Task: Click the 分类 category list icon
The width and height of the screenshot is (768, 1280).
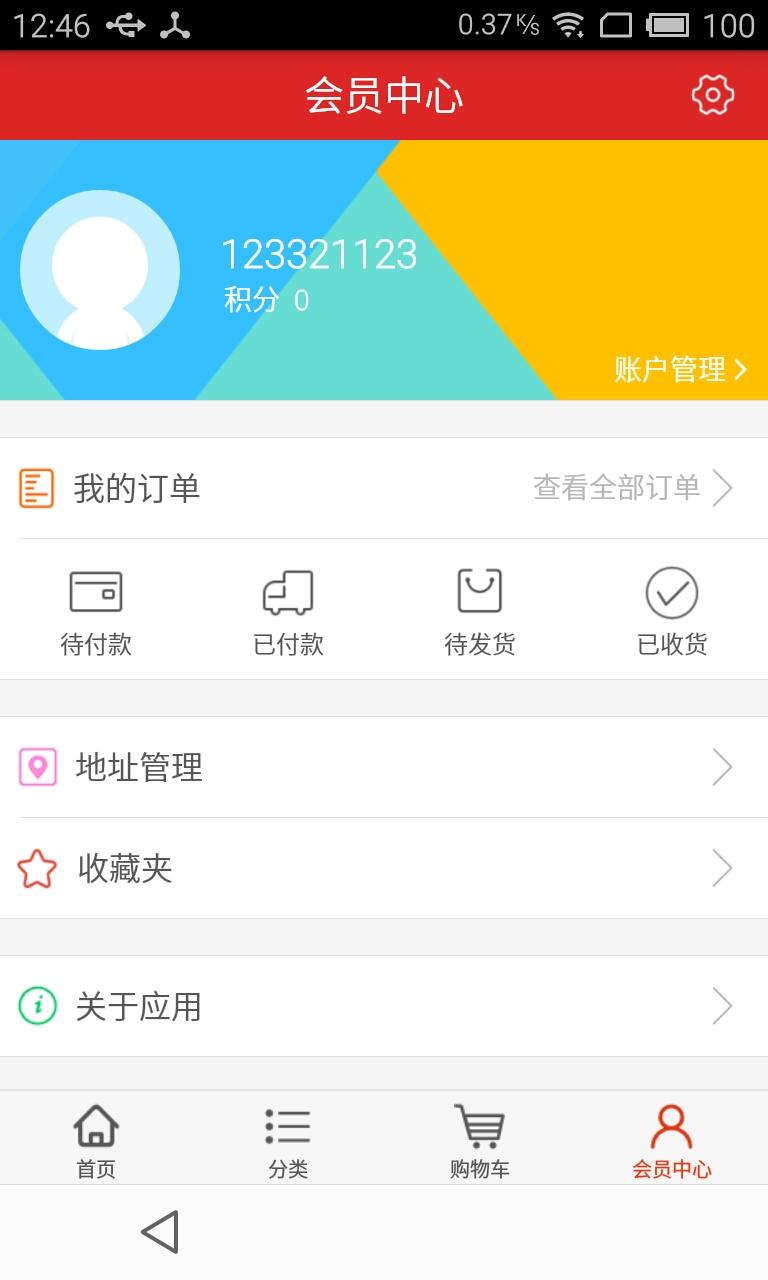Action: [288, 1127]
